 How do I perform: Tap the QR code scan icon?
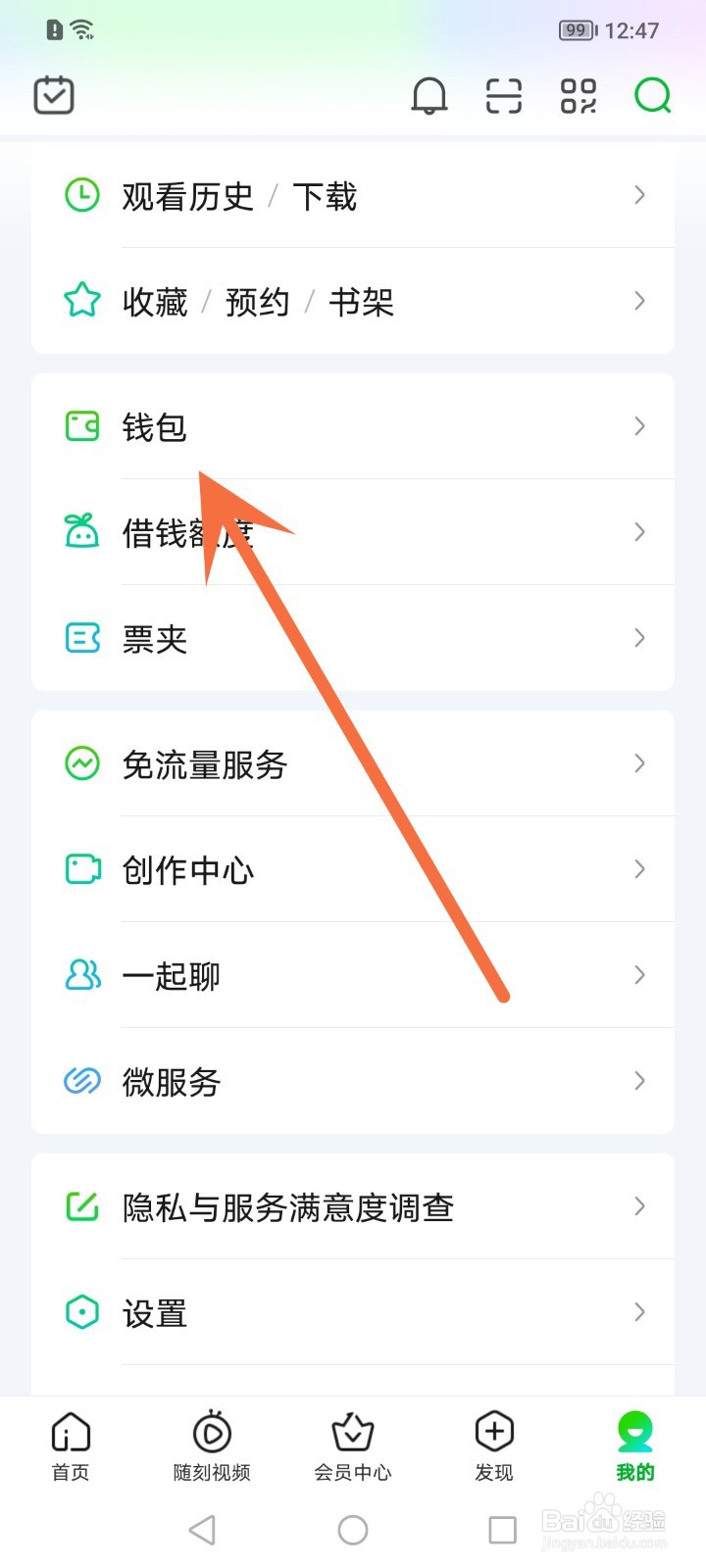tap(502, 95)
